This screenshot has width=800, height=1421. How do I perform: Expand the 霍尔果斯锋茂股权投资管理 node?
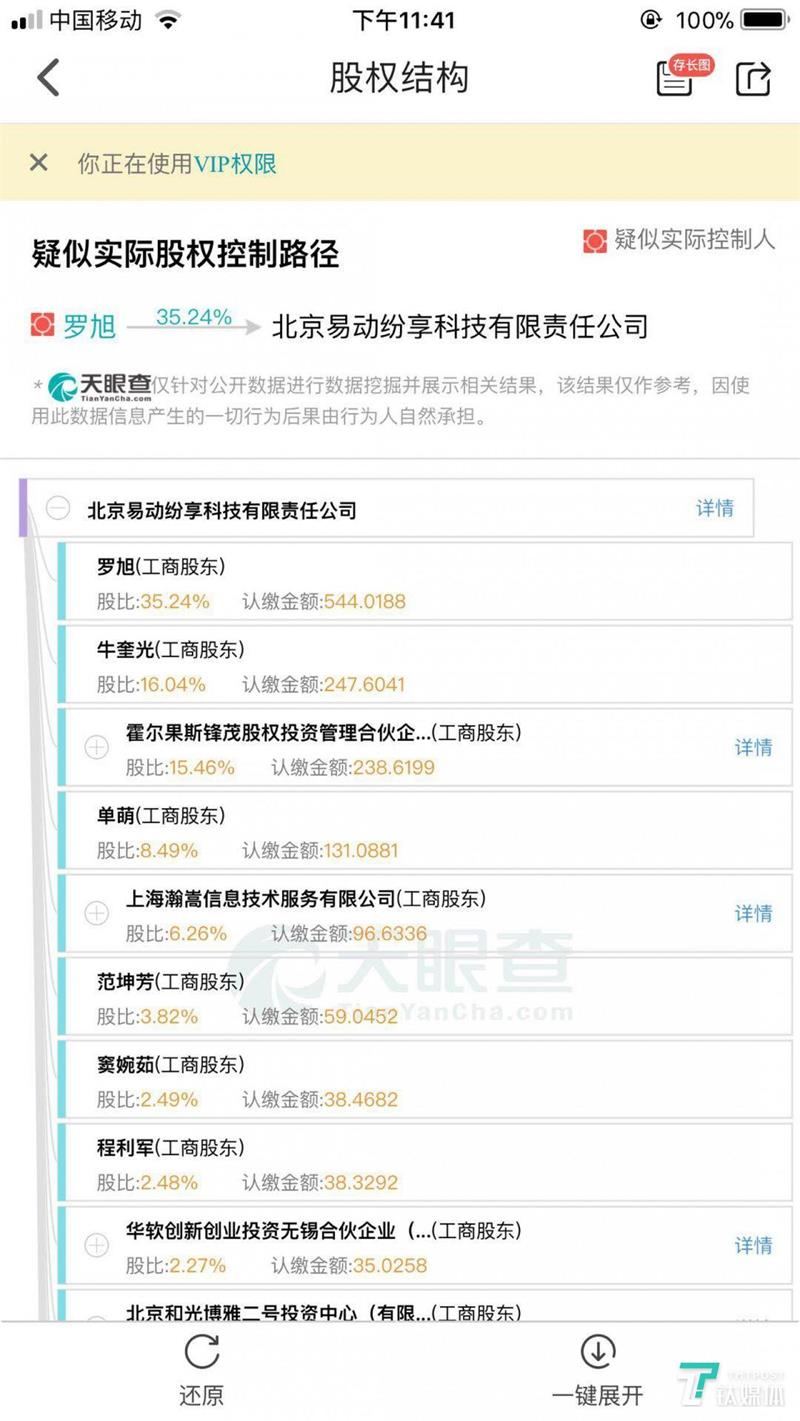click(x=96, y=747)
